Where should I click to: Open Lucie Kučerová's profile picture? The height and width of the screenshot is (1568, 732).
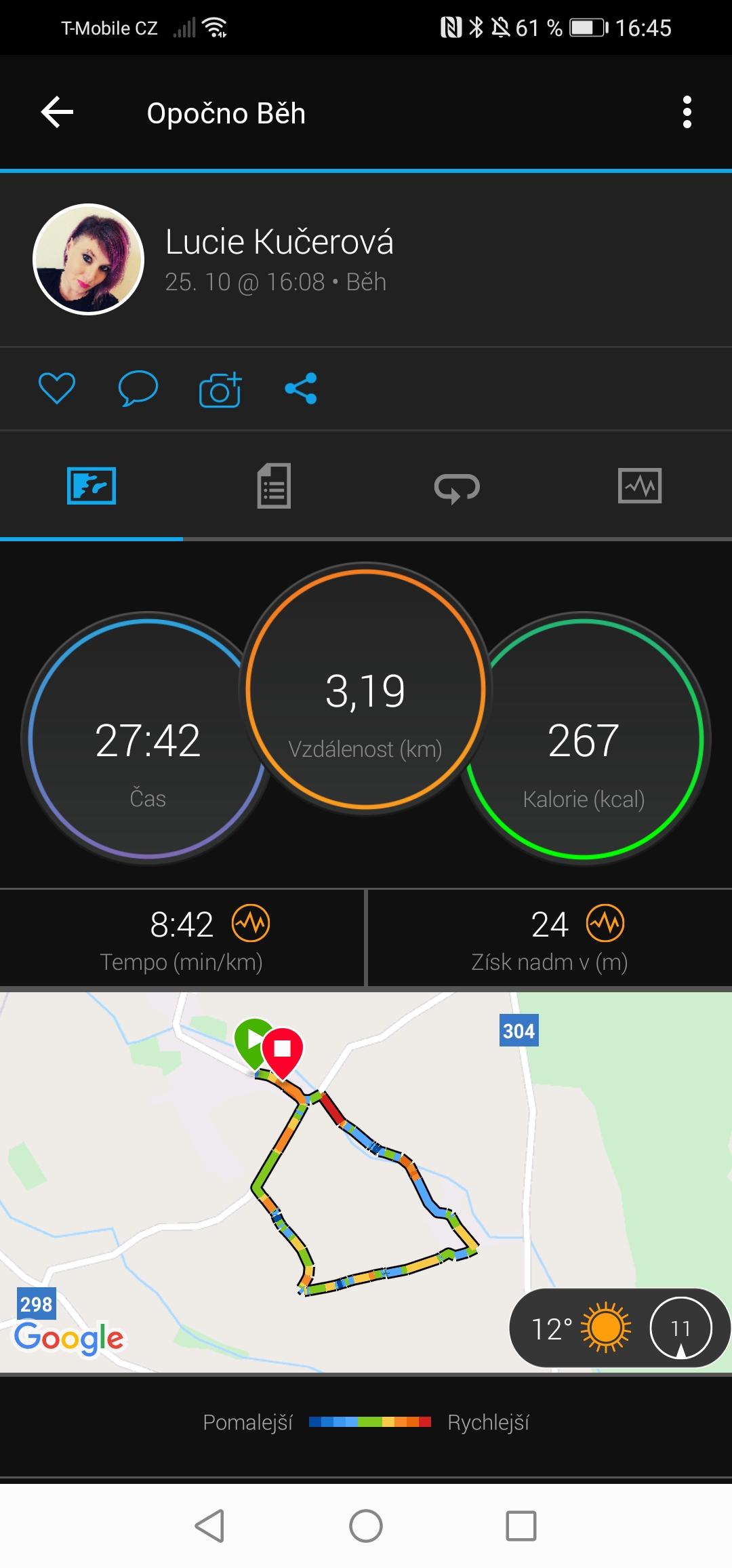pos(89,259)
